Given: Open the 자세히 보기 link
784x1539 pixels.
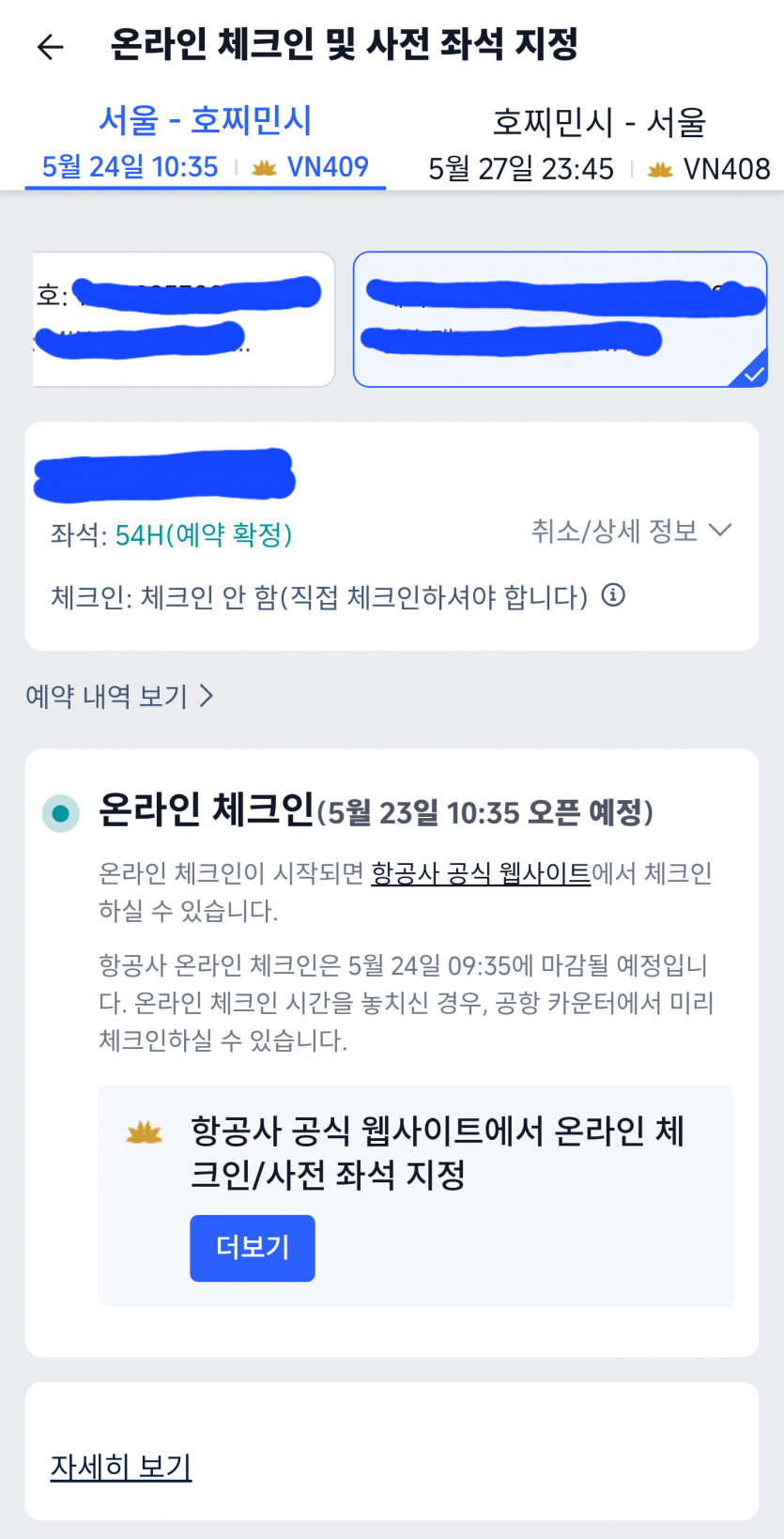Looking at the screenshot, I should [121, 1467].
